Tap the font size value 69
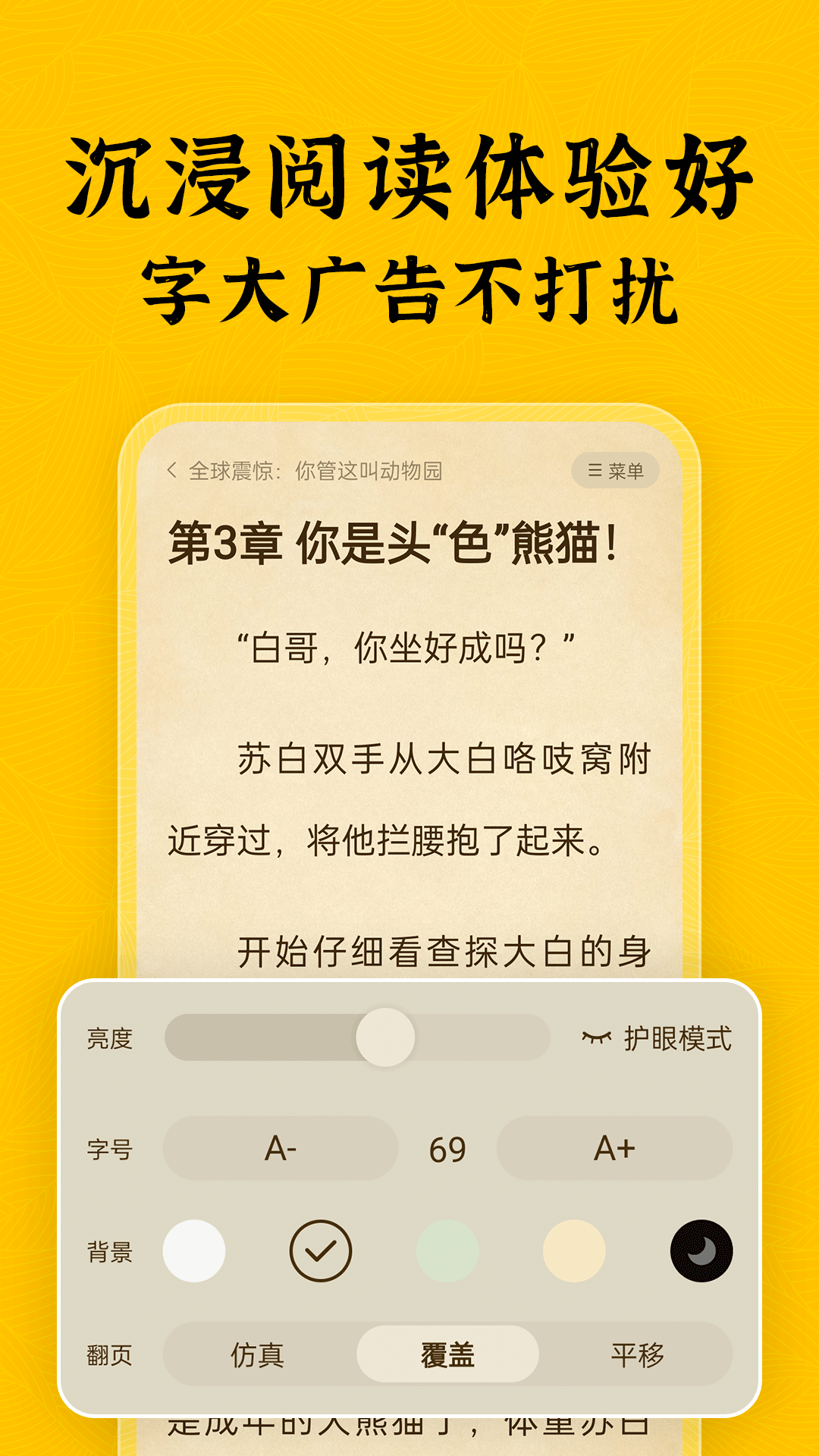This screenshot has width=819, height=1456. (x=447, y=1148)
